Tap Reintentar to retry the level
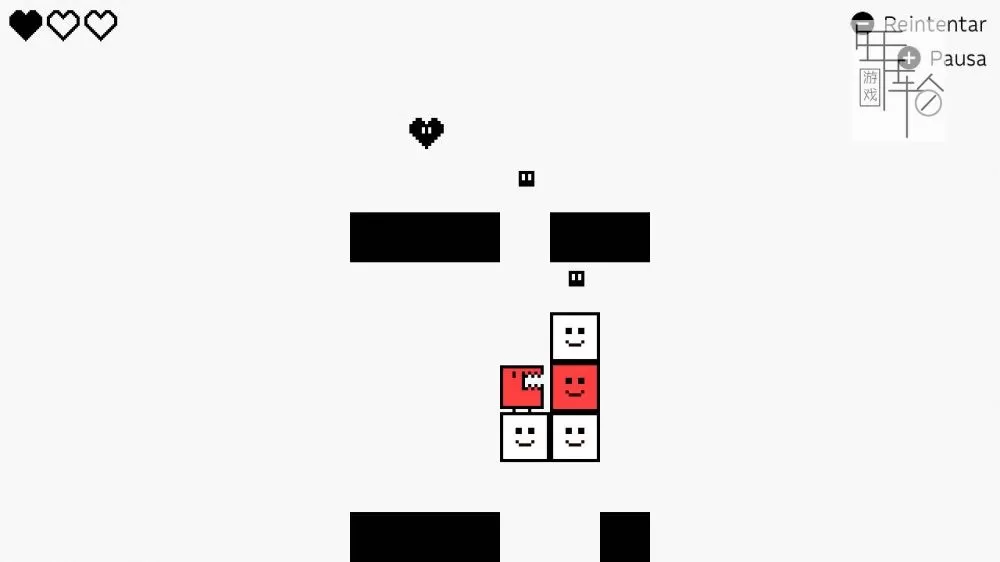This screenshot has height=562, width=1000. [920, 24]
